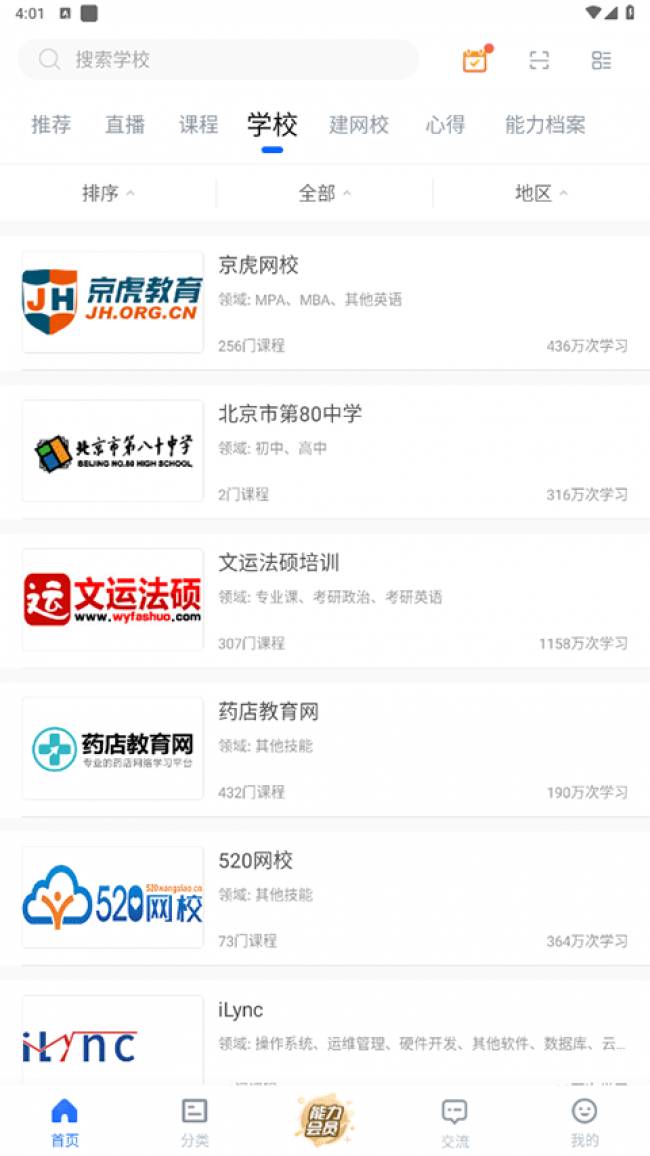Switch to the 课程 tab
Screen dimensions: 650x1156
[198, 125]
